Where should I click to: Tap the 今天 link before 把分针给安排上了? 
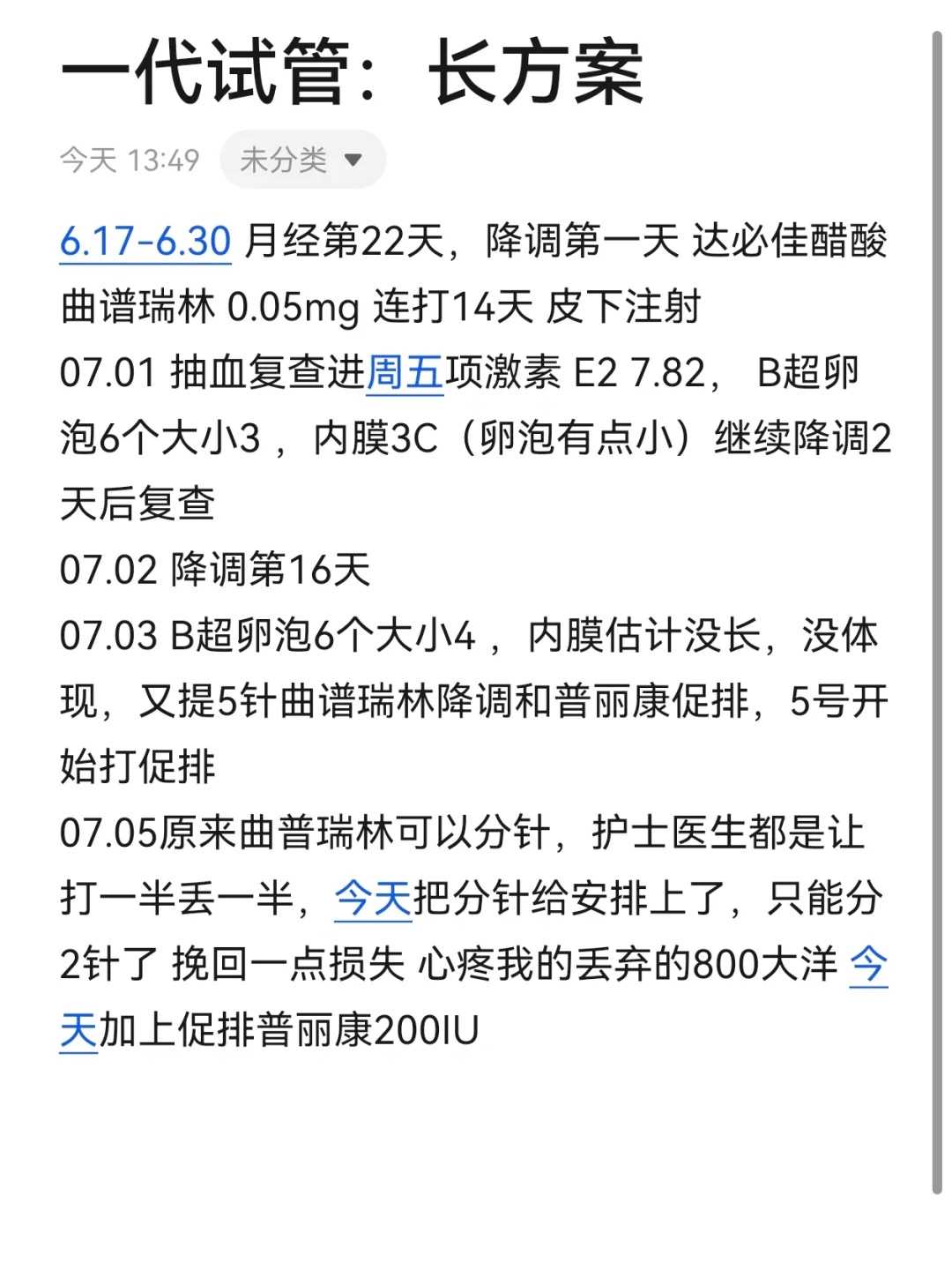(373, 899)
